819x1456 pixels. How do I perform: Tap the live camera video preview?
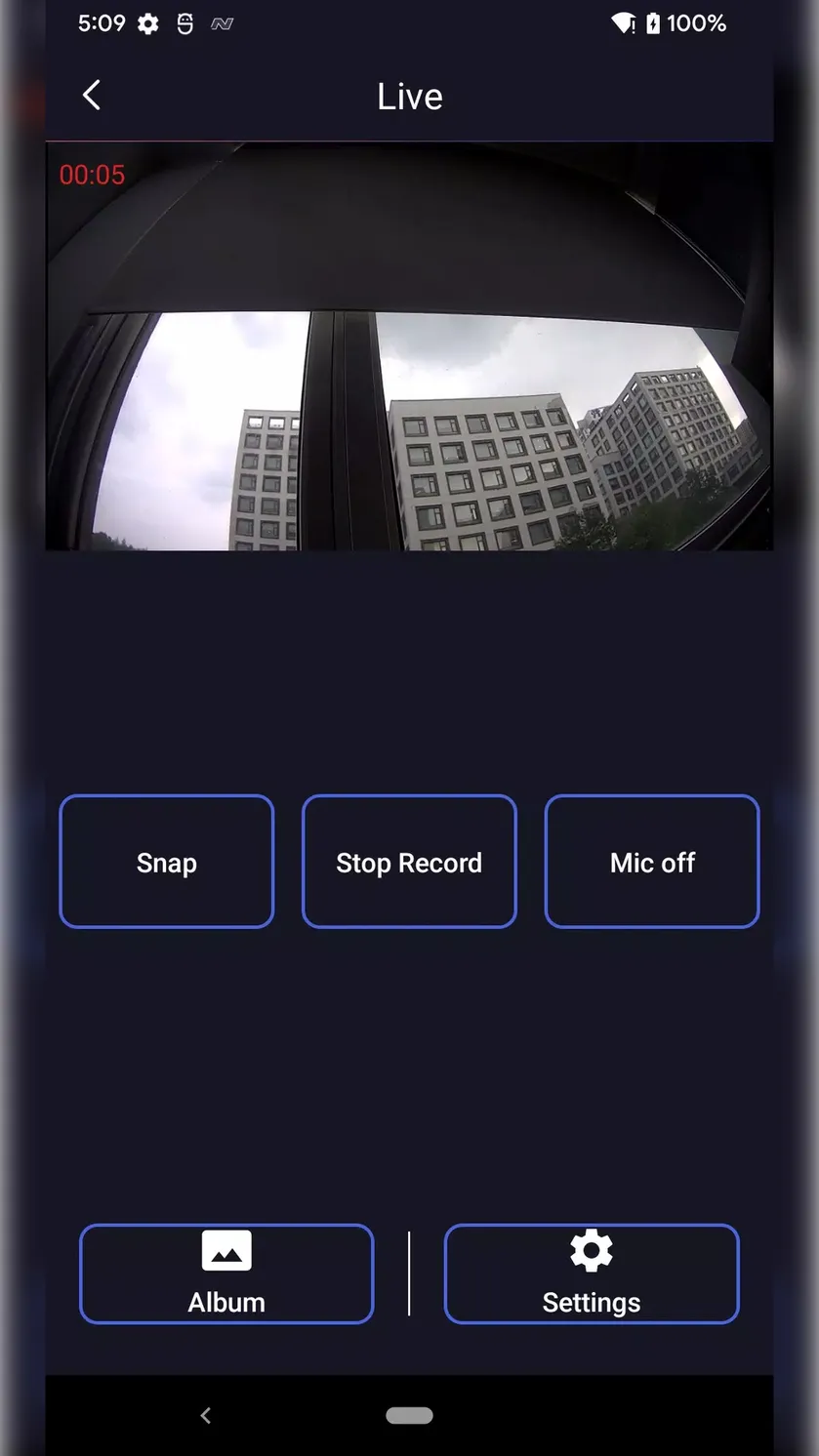(x=409, y=346)
